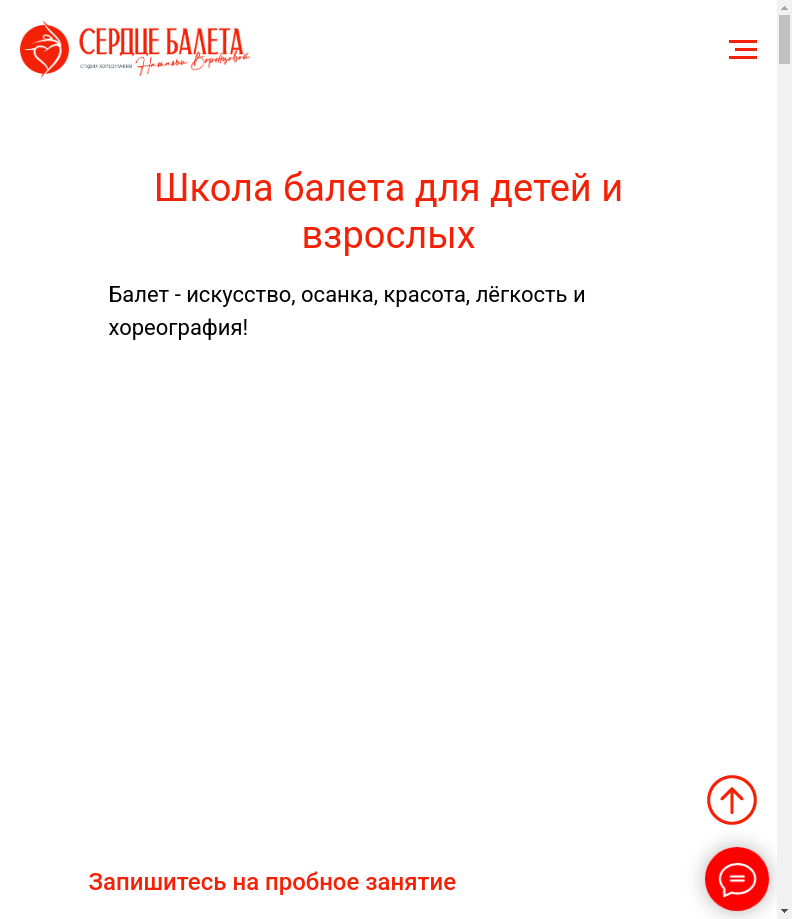Image resolution: width=792 pixels, height=919 pixels.
Task: Open the Сердце Балета site logo link
Action: point(135,50)
